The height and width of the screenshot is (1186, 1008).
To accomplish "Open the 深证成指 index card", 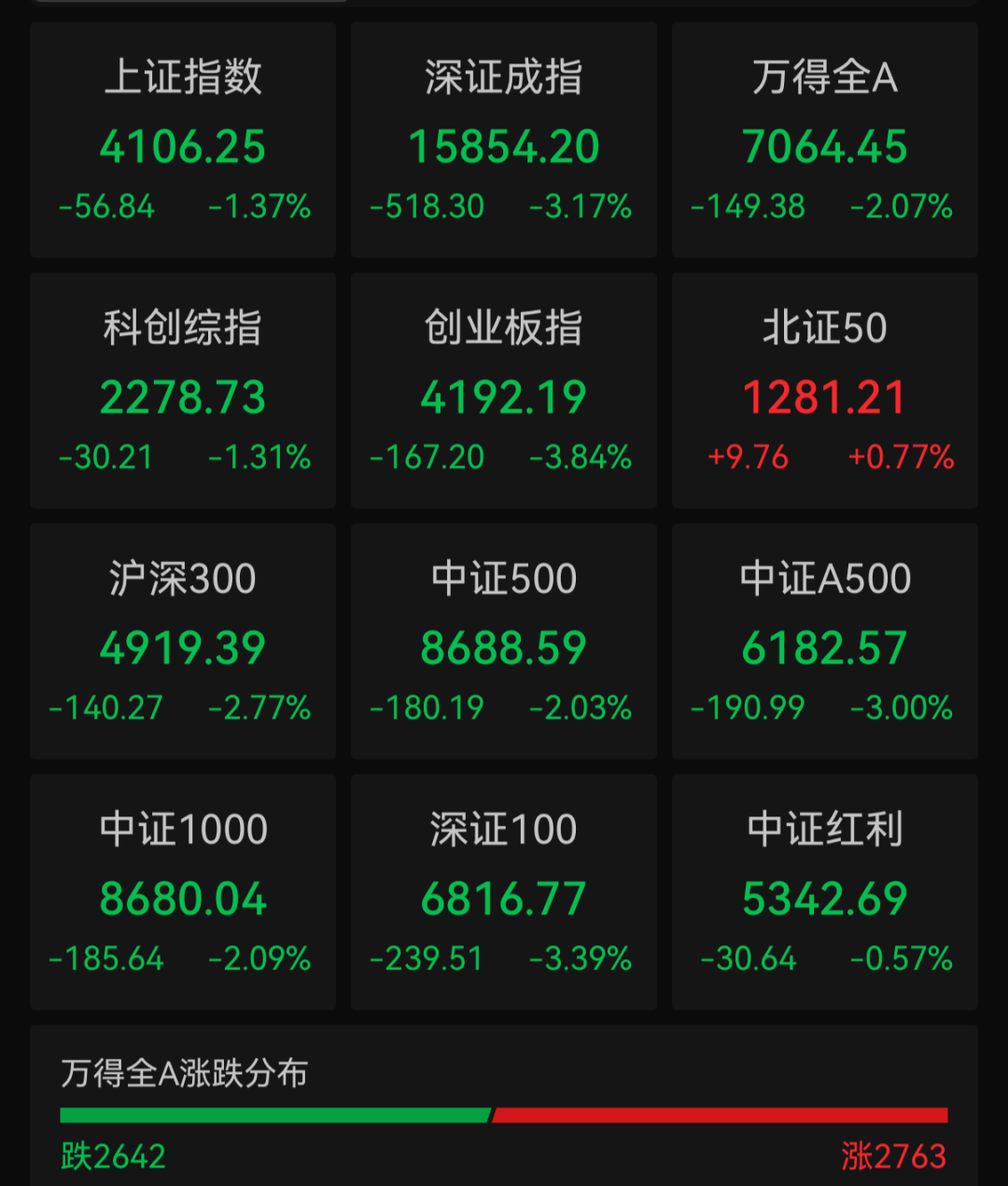I will tap(504, 140).
